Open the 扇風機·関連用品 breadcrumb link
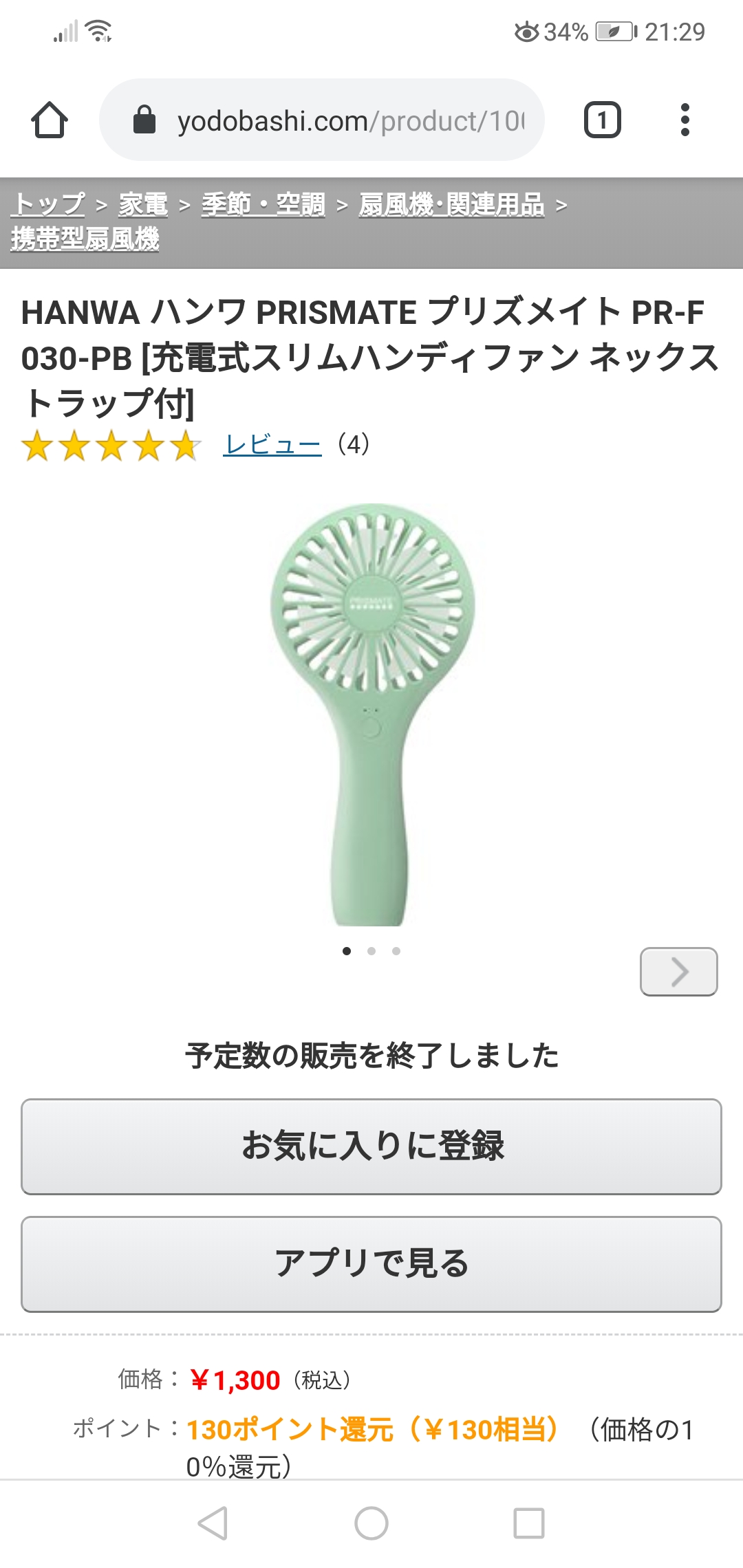Screen dimensions: 743x1568 click(451, 204)
